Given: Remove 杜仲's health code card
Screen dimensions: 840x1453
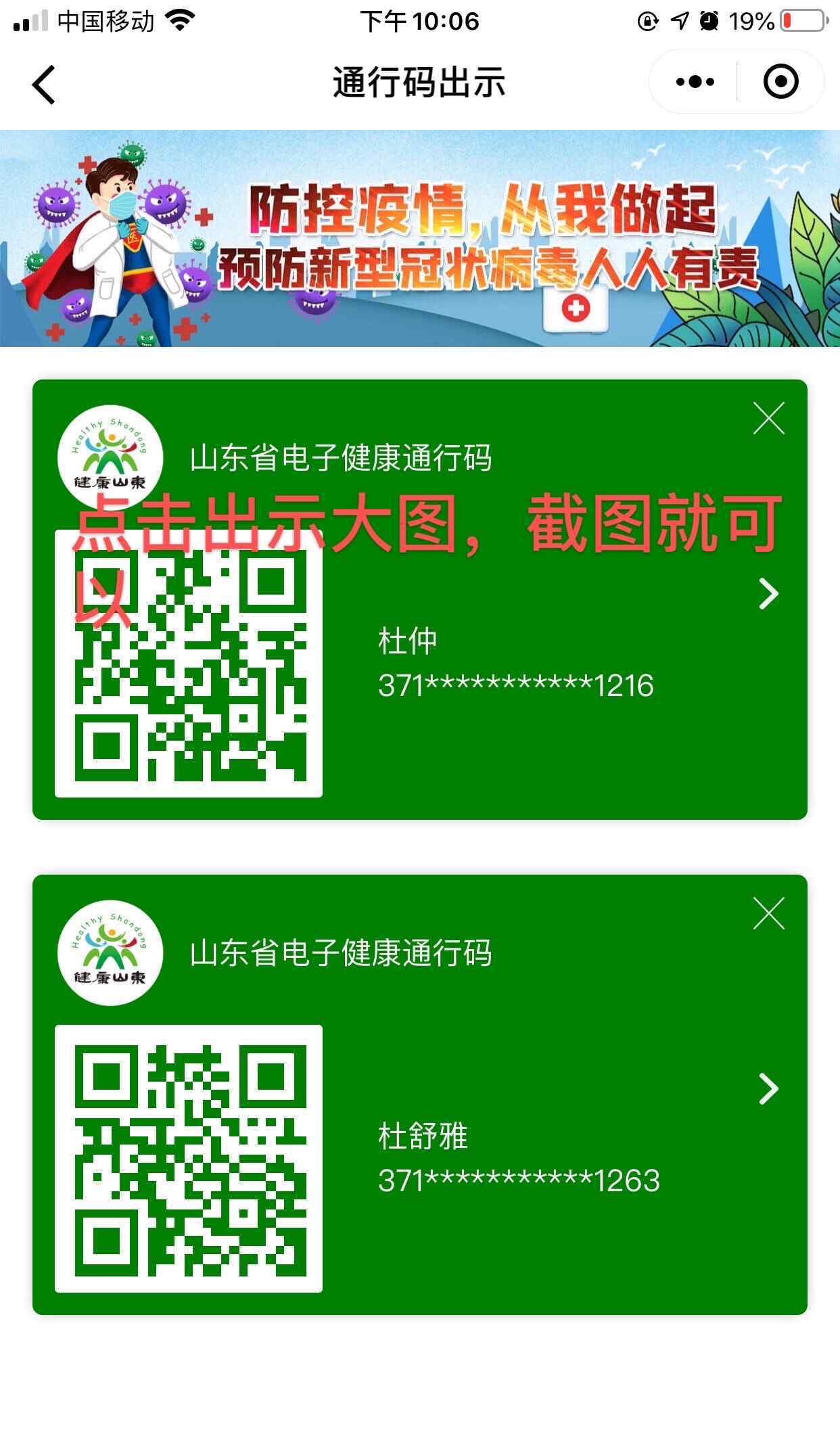Looking at the screenshot, I should pyautogui.click(x=769, y=418).
